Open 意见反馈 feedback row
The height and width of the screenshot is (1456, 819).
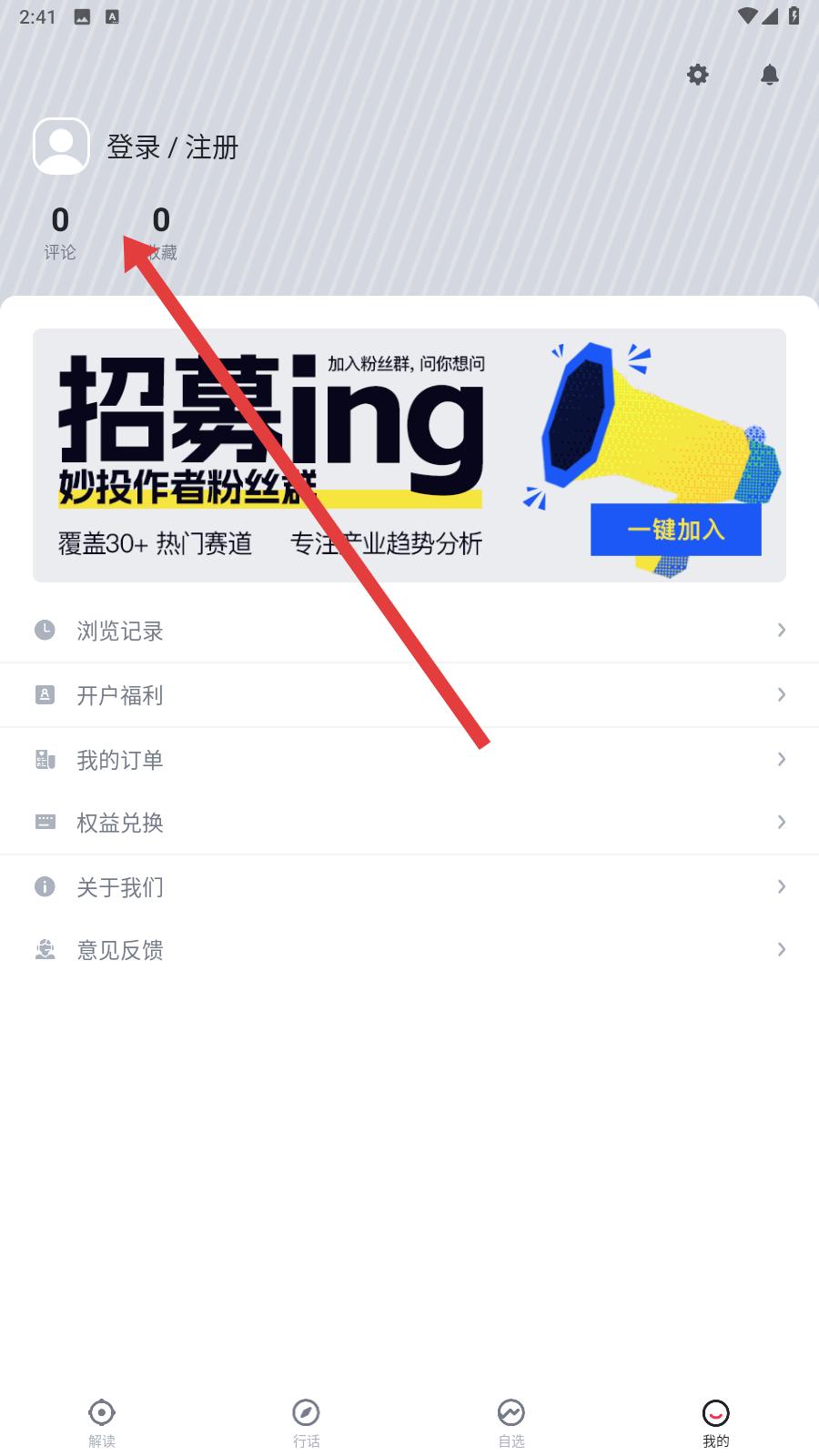(409, 950)
